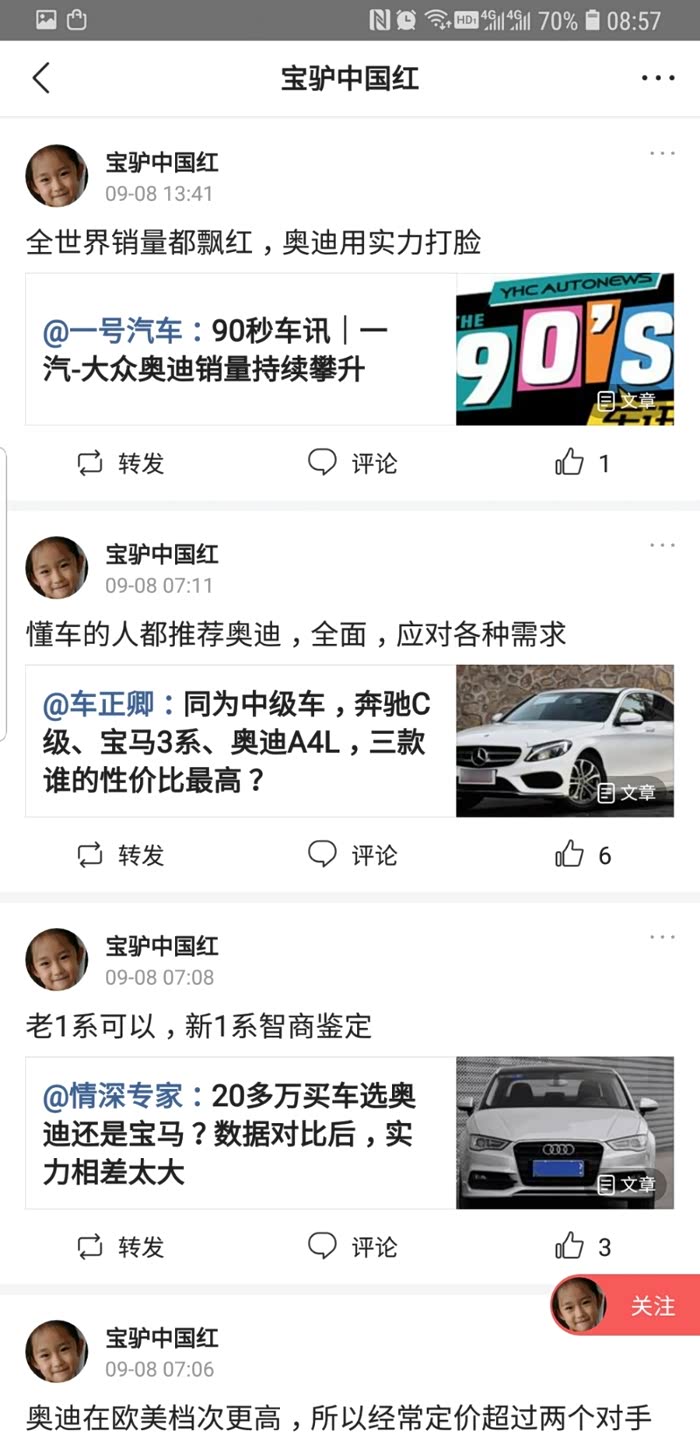Open the 一号汽车 90秒车讯 article card
This screenshot has height=1438, width=700.
click(x=350, y=349)
